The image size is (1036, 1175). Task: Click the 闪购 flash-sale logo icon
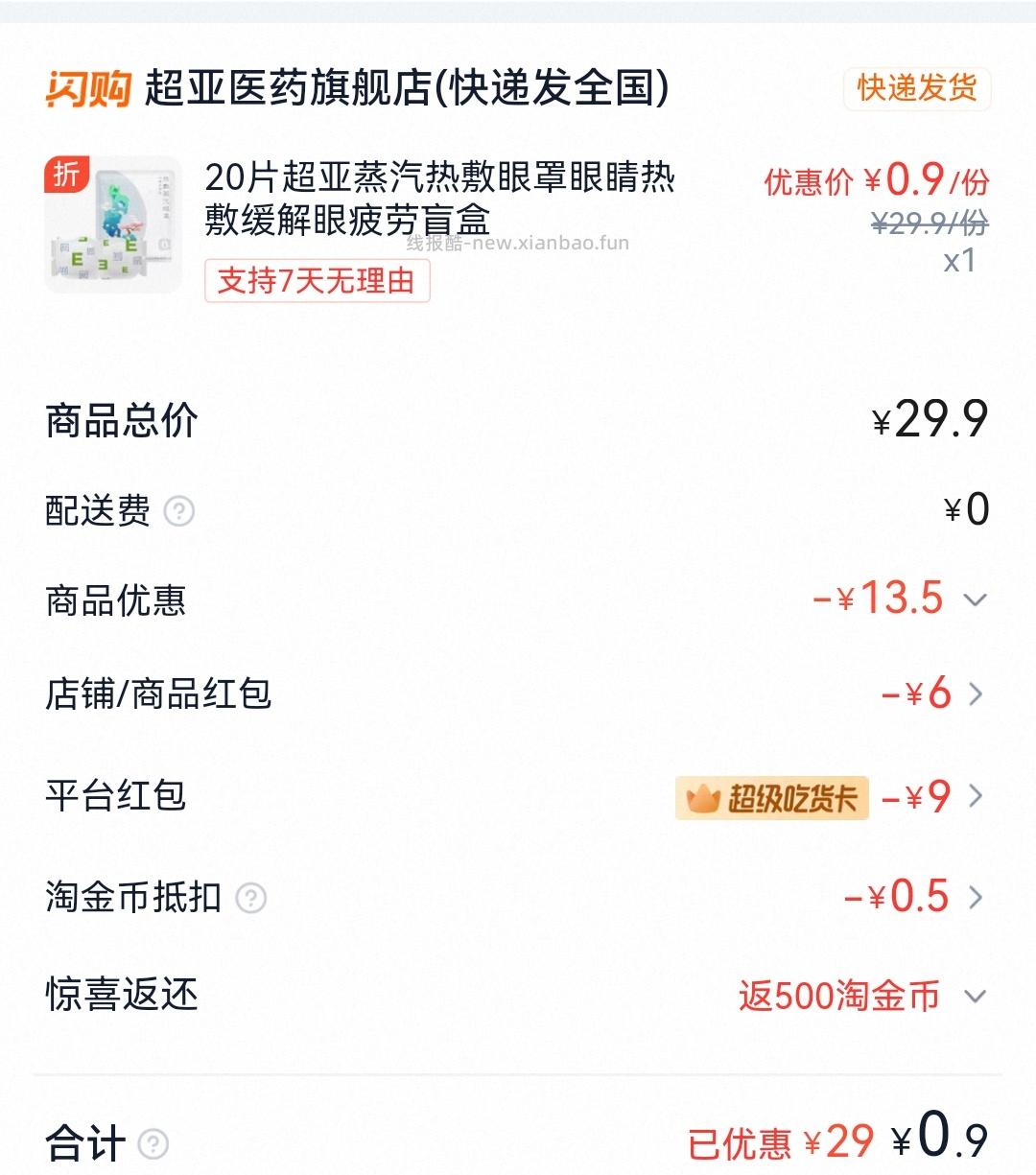coord(87,89)
